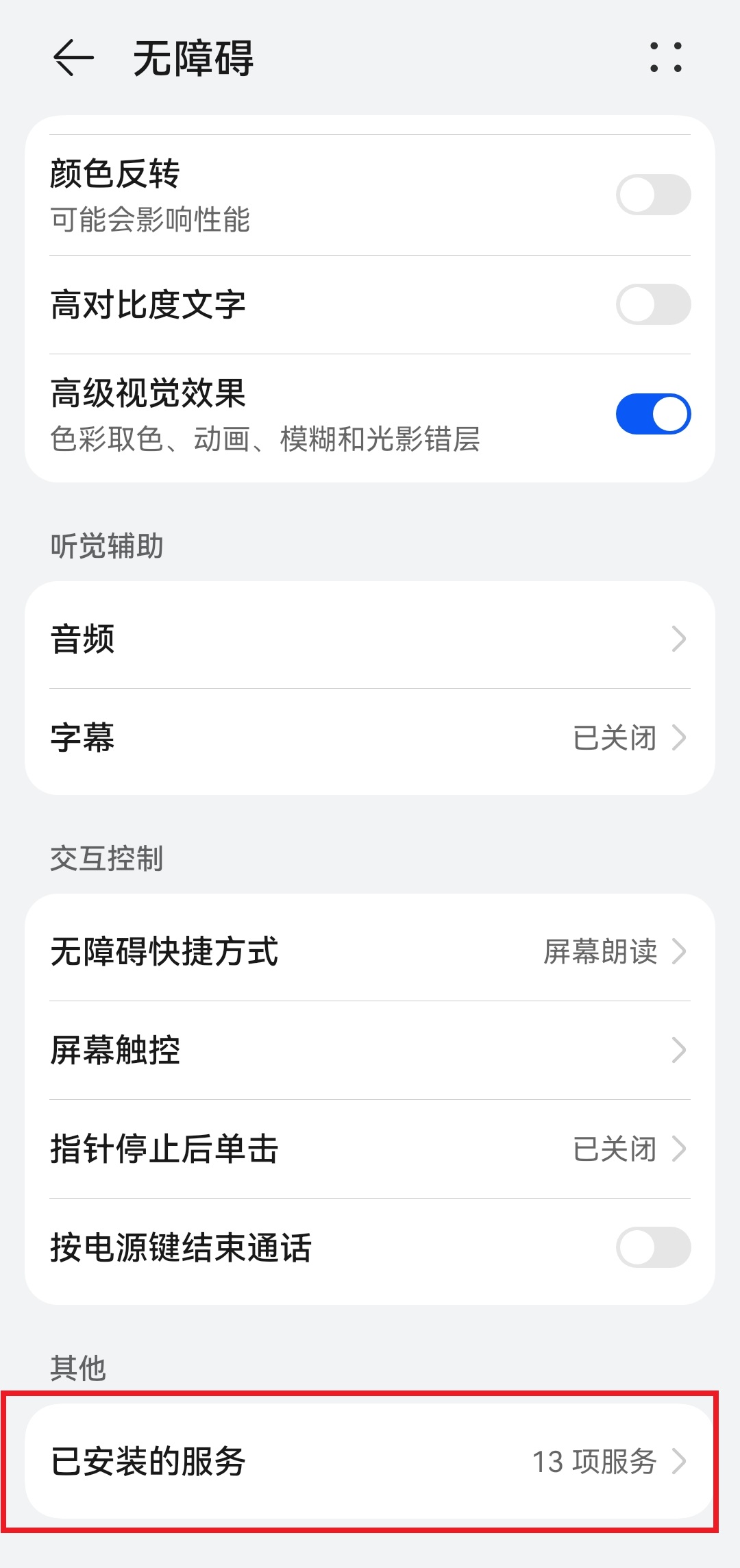Expand the 音频 audio settings via its chevron

679,638
